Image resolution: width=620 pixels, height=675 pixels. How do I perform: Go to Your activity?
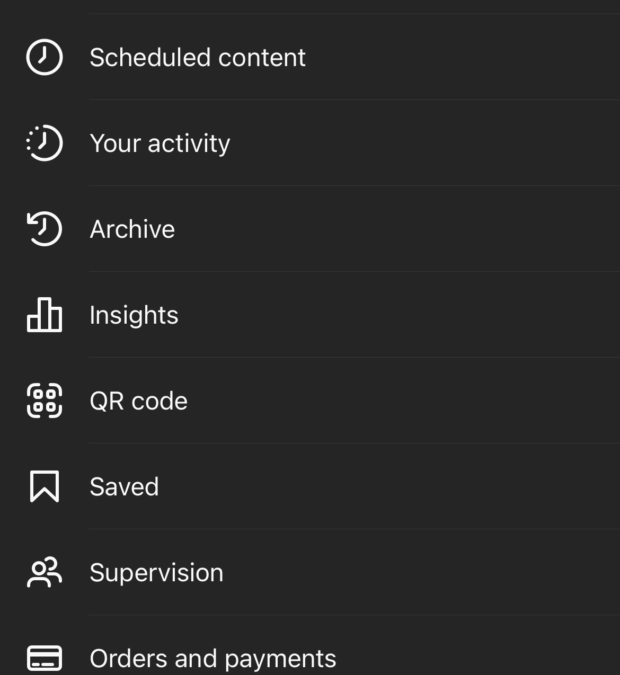[160, 144]
